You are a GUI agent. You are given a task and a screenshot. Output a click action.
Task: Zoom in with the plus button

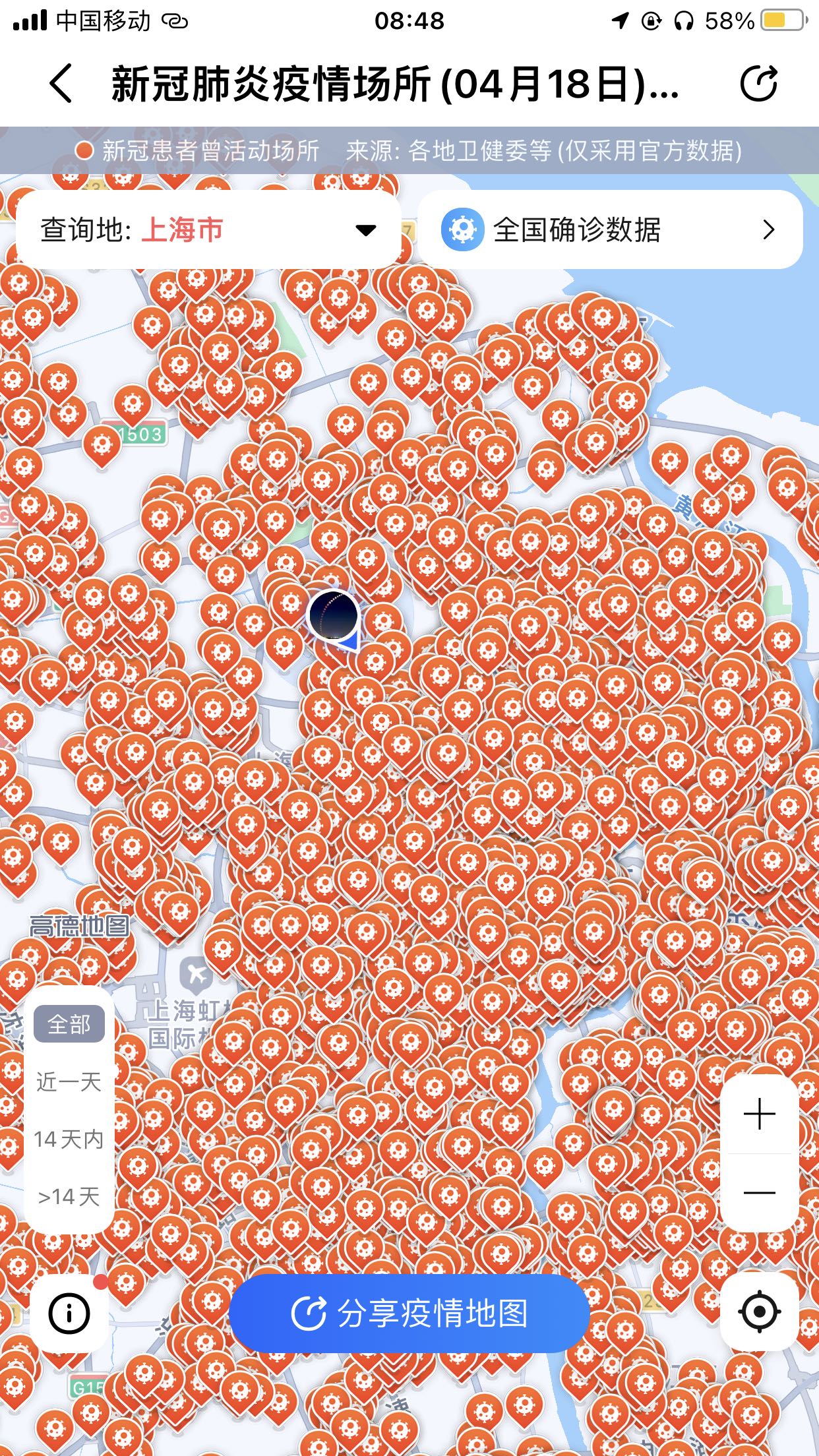(x=759, y=1114)
